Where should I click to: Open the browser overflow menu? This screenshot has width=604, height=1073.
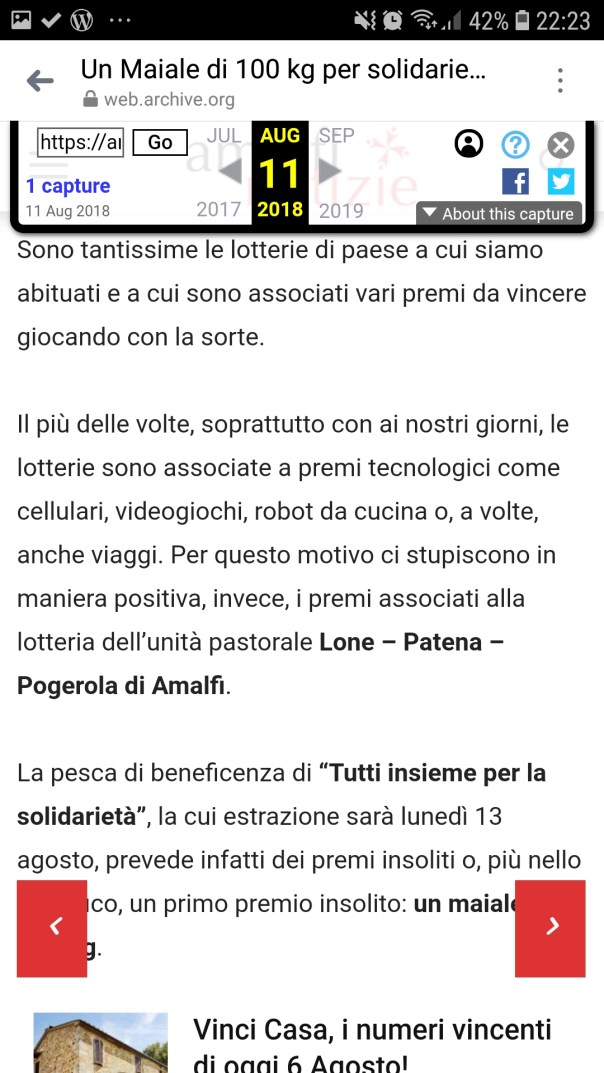click(x=560, y=82)
